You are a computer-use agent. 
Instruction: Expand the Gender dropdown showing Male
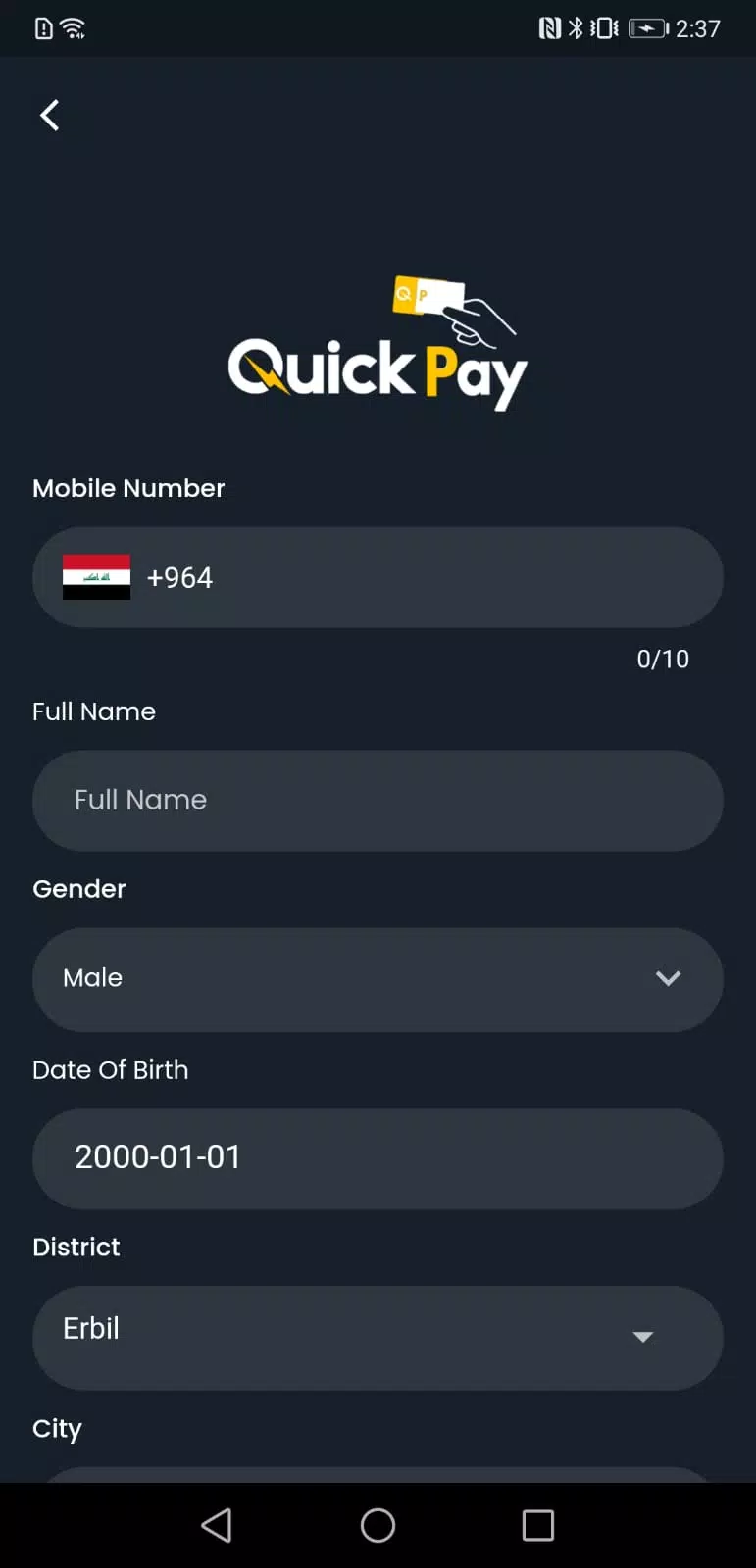(378, 978)
